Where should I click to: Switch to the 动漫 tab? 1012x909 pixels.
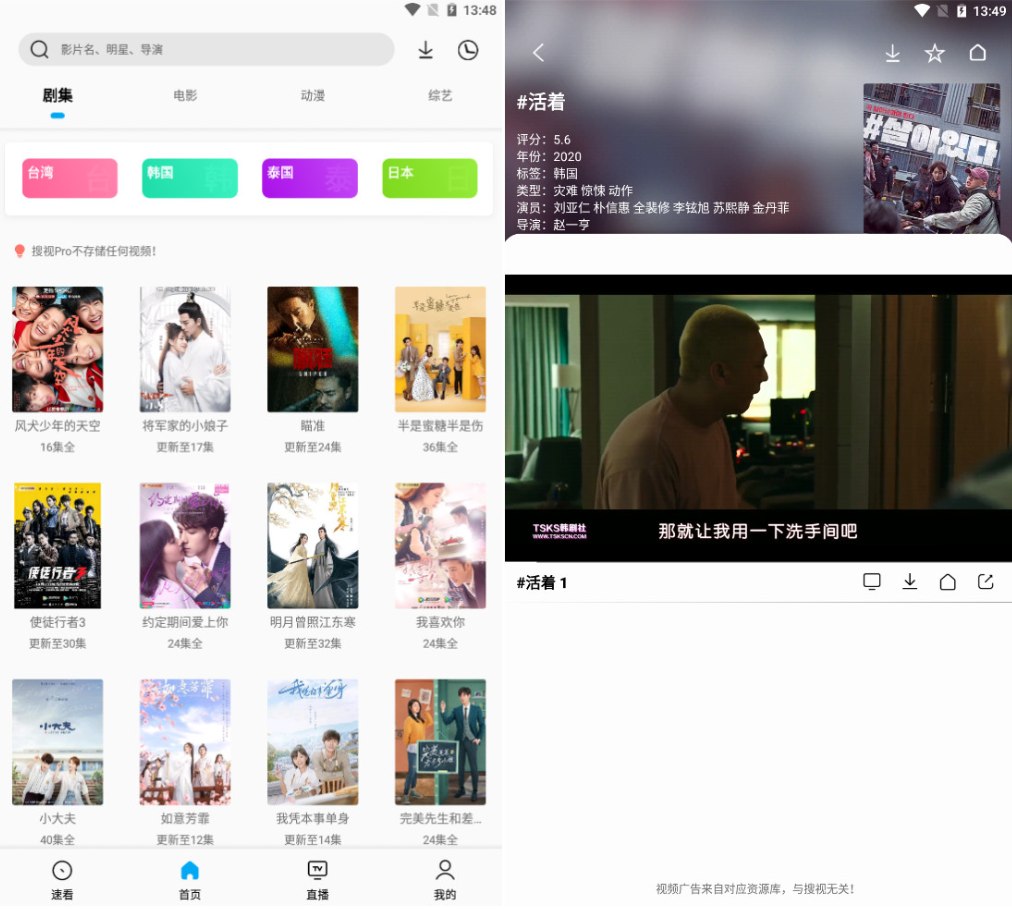point(313,96)
